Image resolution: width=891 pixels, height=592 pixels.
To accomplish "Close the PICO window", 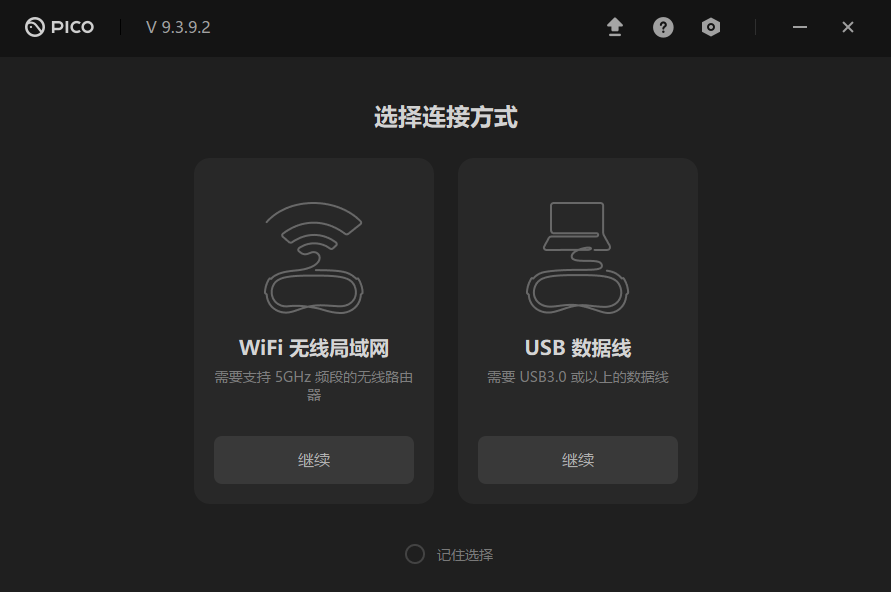I will click(848, 27).
